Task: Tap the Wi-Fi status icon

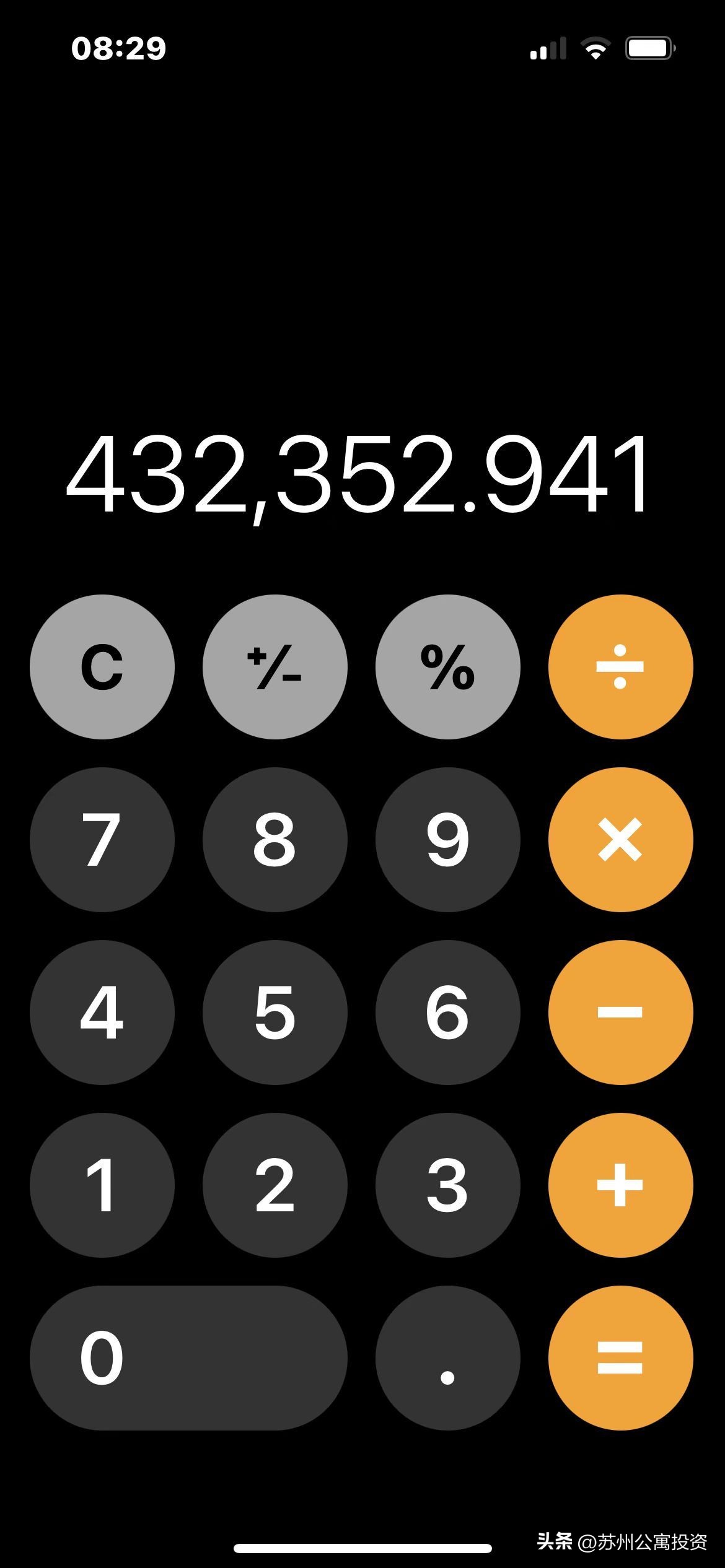Action: tap(595, 48)
